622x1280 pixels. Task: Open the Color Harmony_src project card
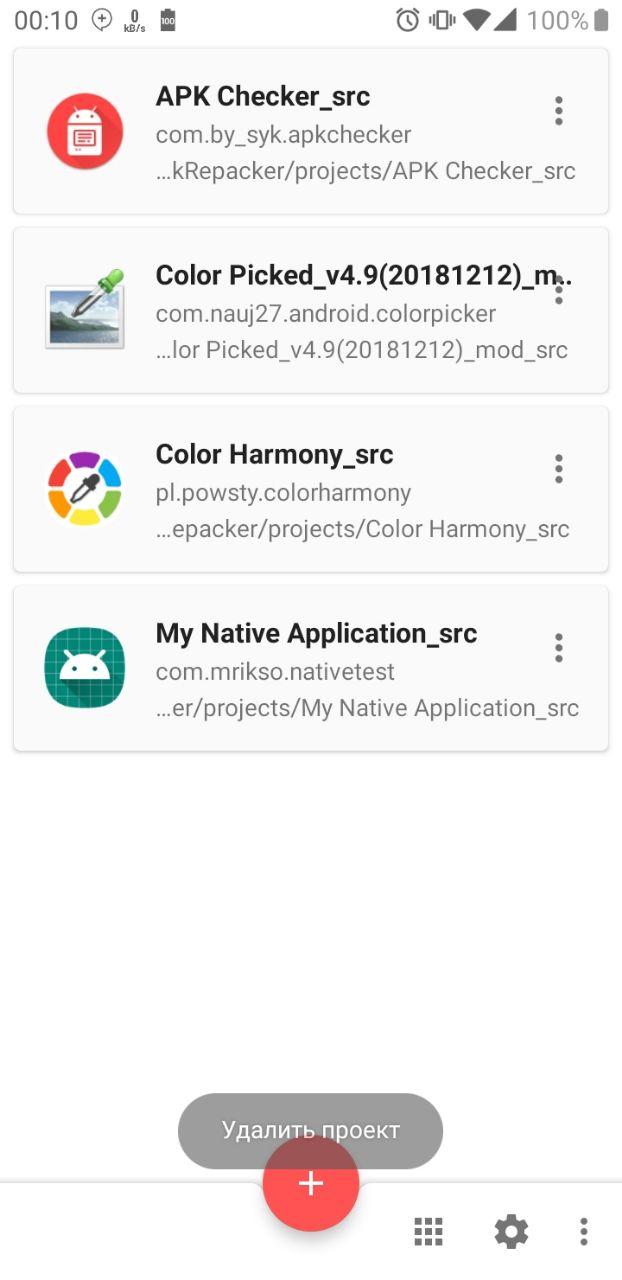pyautogui.click(x=310, y=489)
